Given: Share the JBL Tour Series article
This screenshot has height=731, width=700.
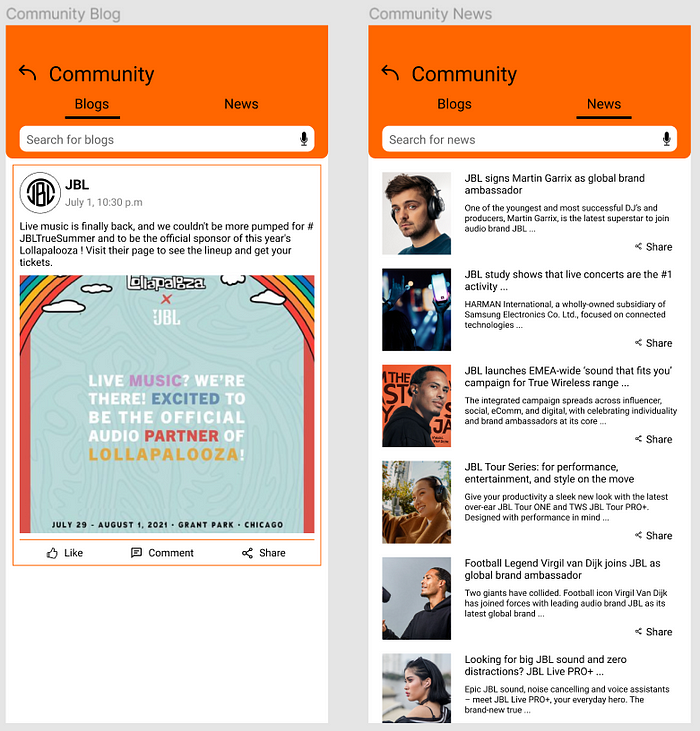Looking at the screenshot, I should pyautogui.click(x=653, y=535).
